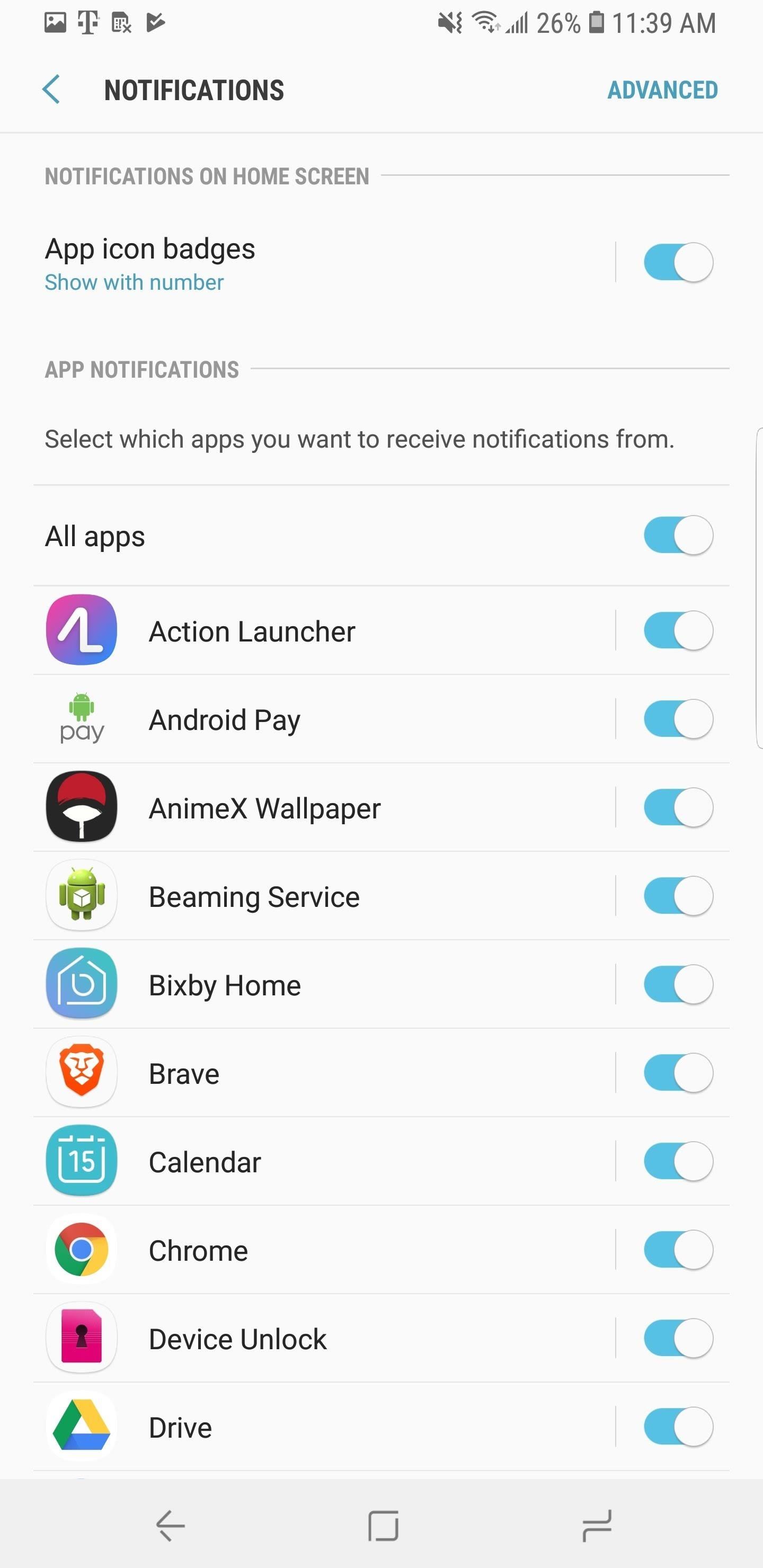This screenshot has height=1568, width=763.
Task: Tap the Bixby Home icon
Action: [81, 984]
